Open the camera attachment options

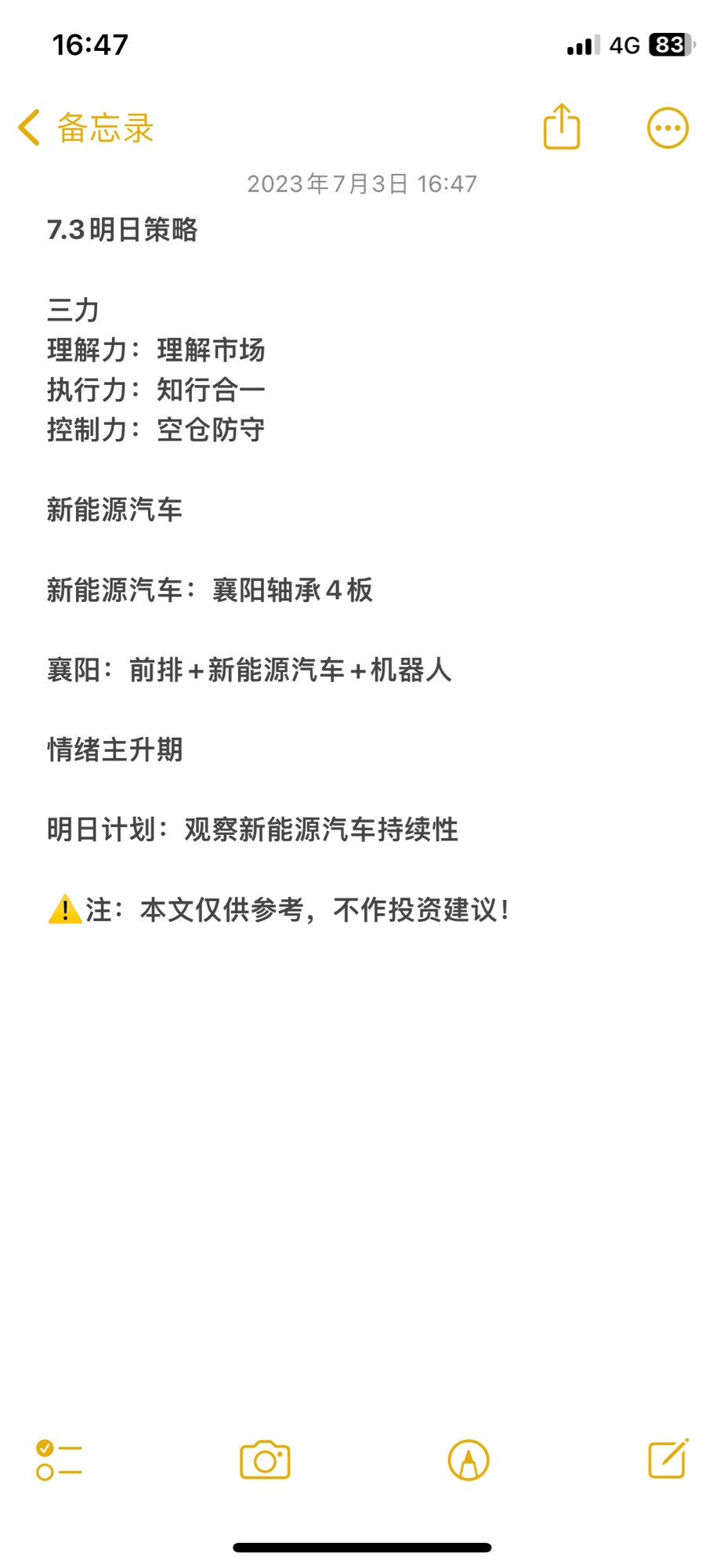265,1460
